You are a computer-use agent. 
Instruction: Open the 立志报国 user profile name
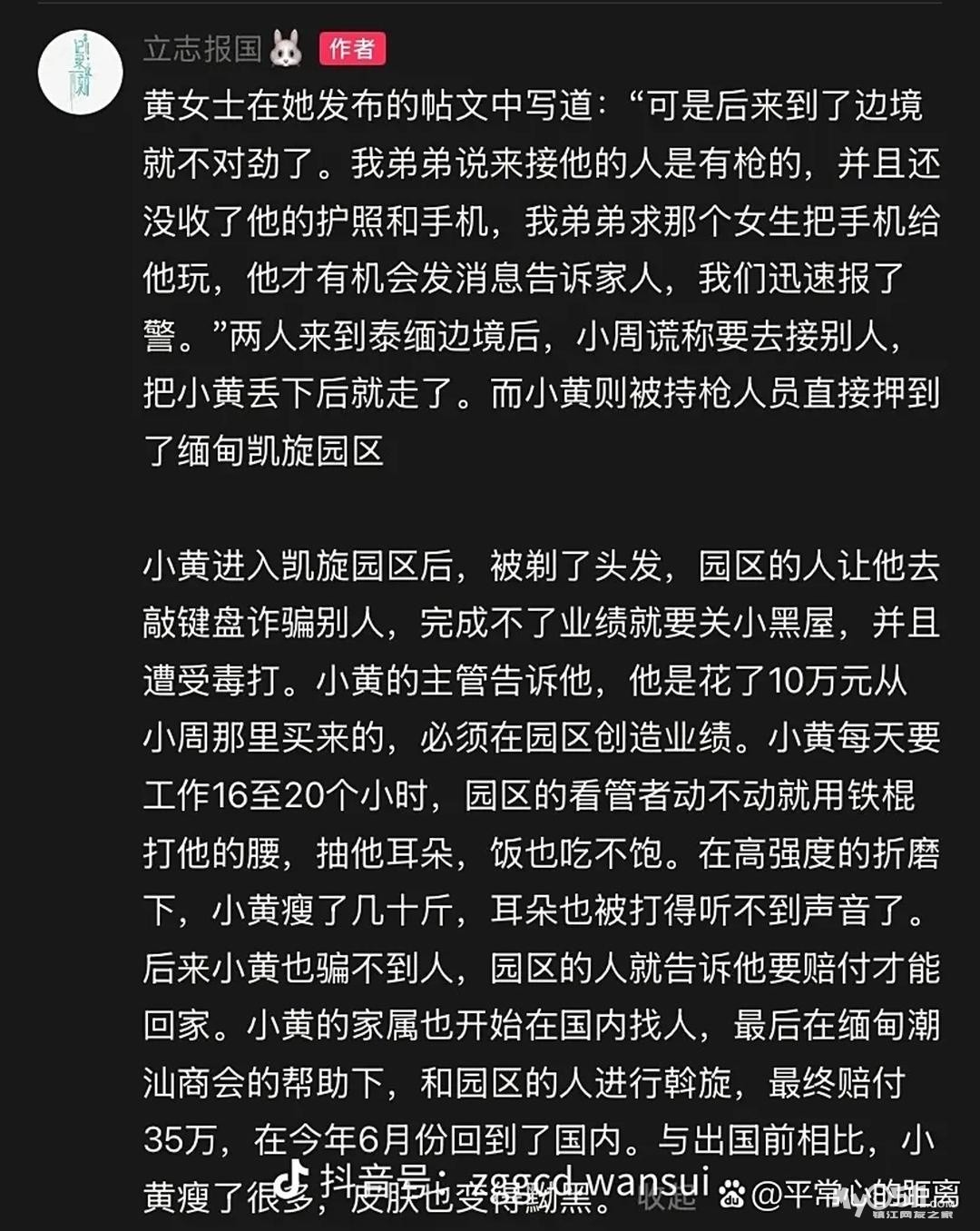pos(202,49)
